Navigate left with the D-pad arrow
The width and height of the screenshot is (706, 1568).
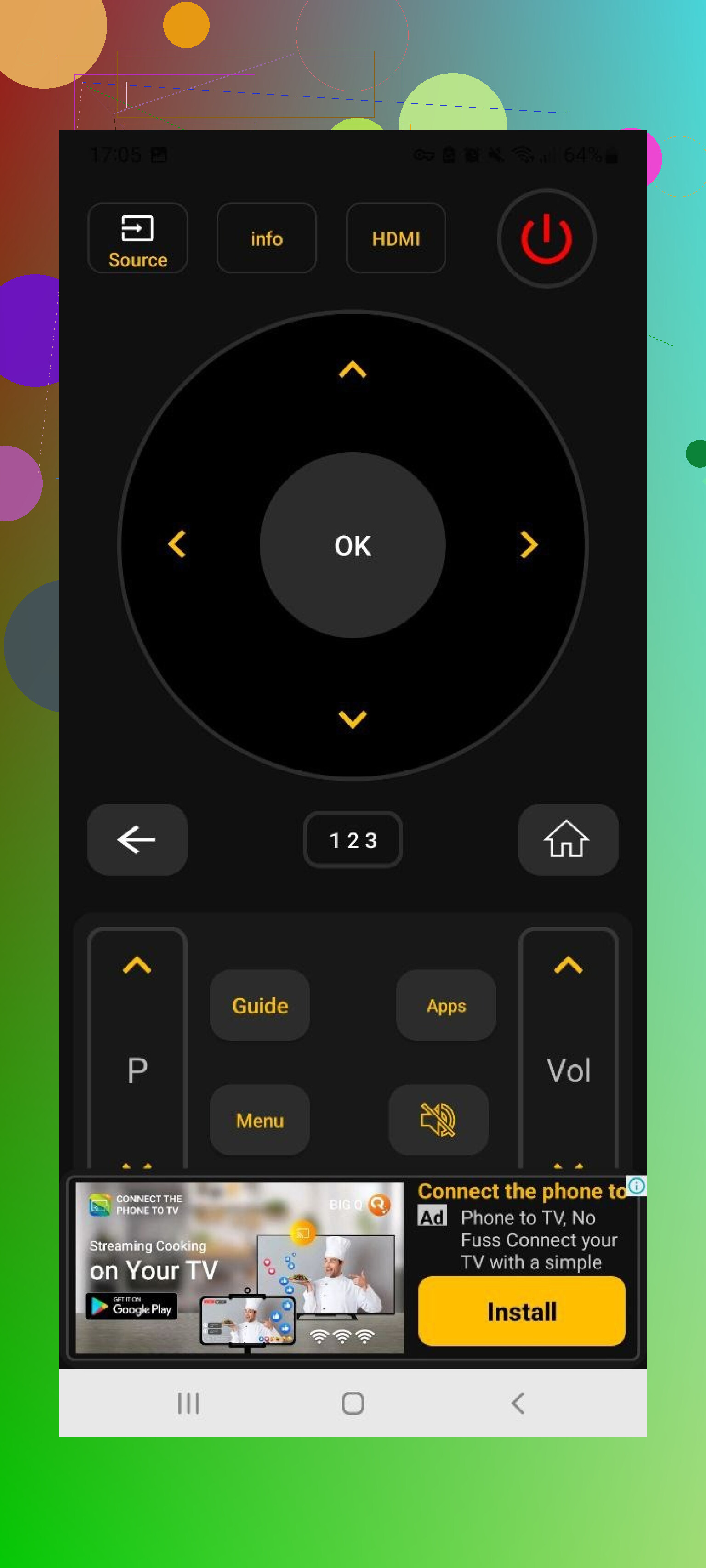[177, 544]
